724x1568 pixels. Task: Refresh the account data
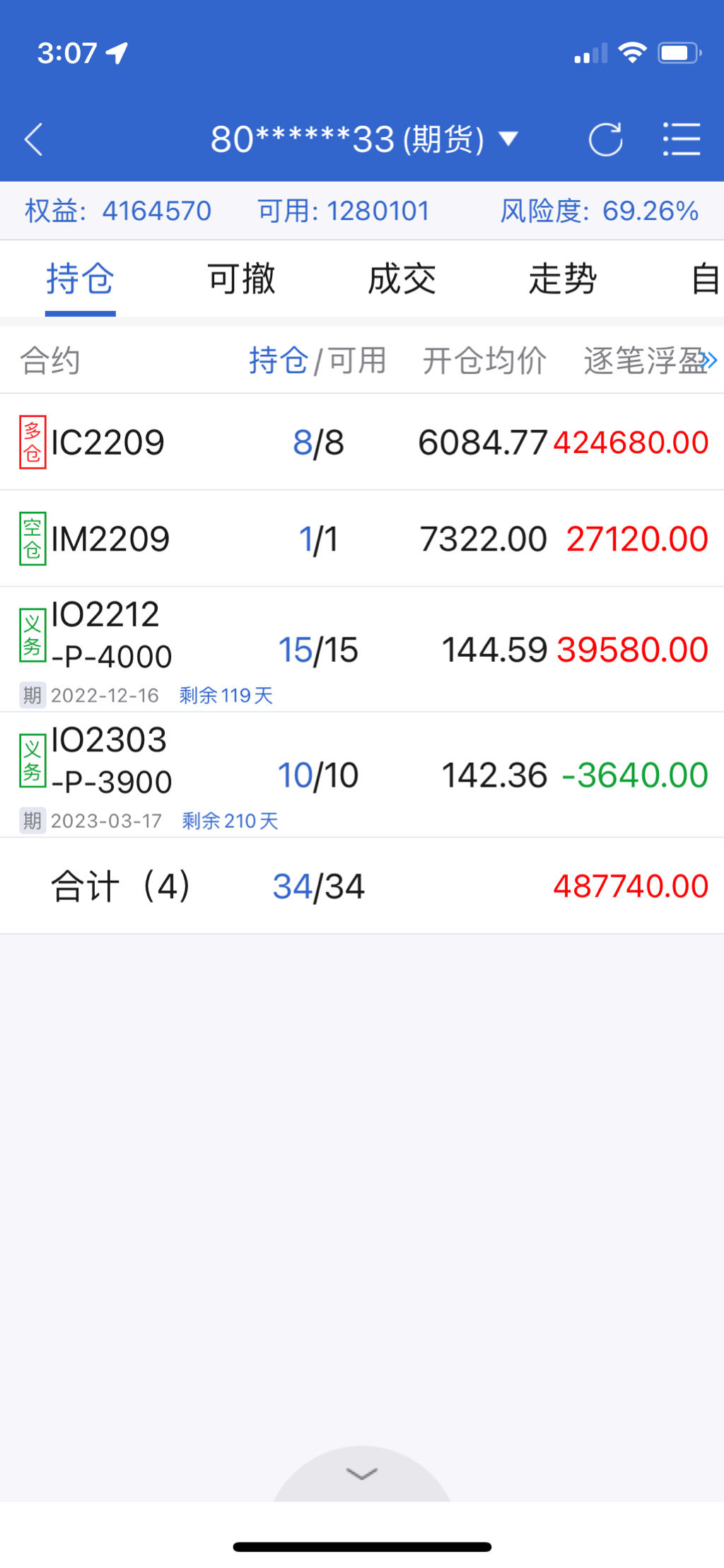click(x=605, y=139)
